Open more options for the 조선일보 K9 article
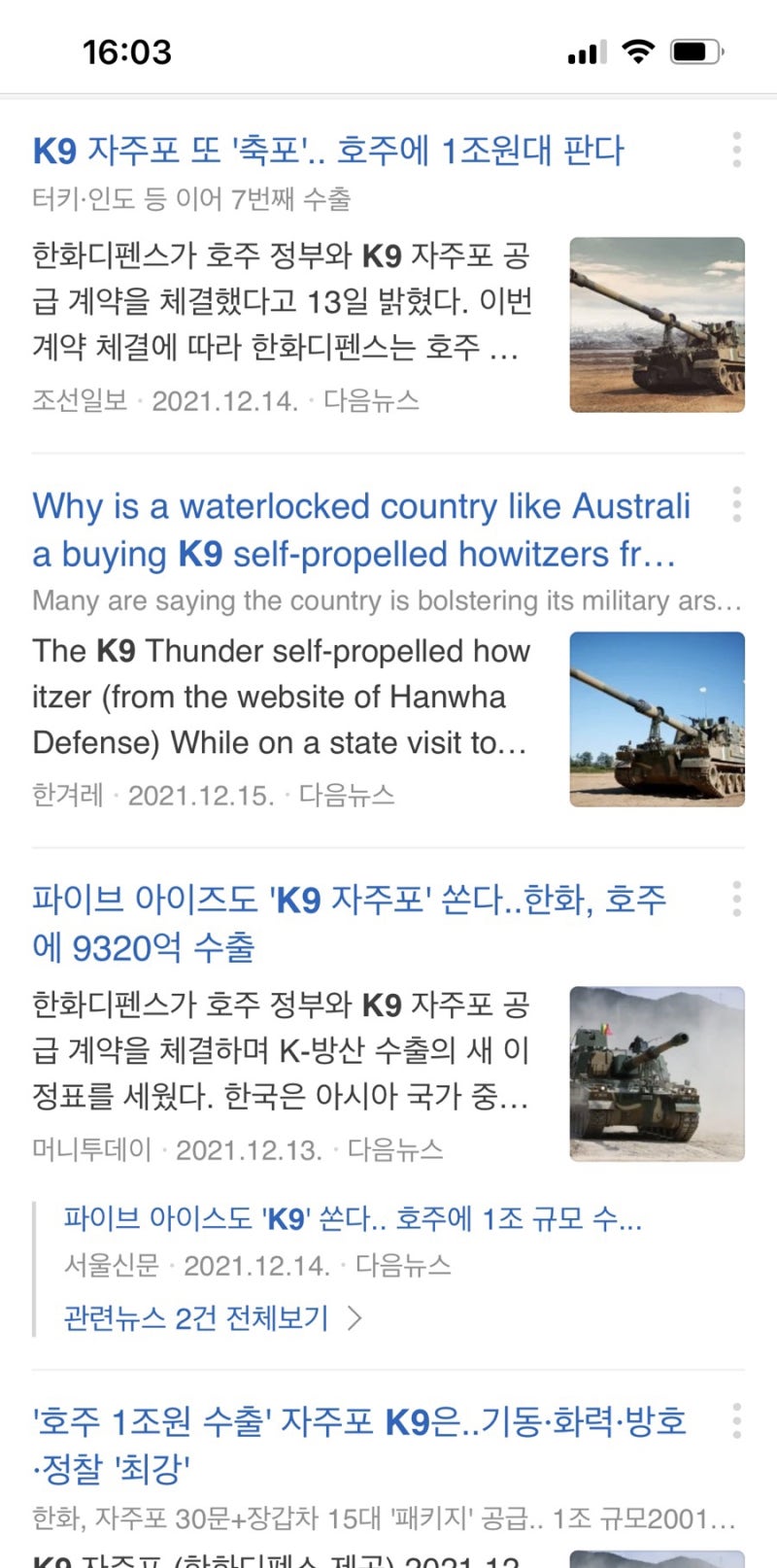 (737, 150)
